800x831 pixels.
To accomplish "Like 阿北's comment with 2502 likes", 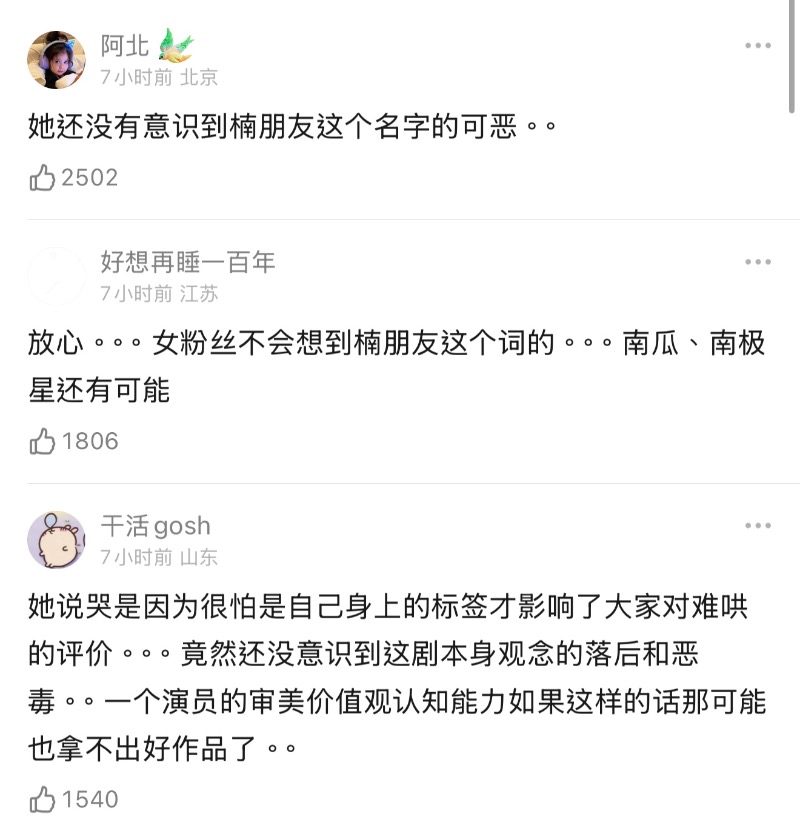I will (x=43, y=178).
